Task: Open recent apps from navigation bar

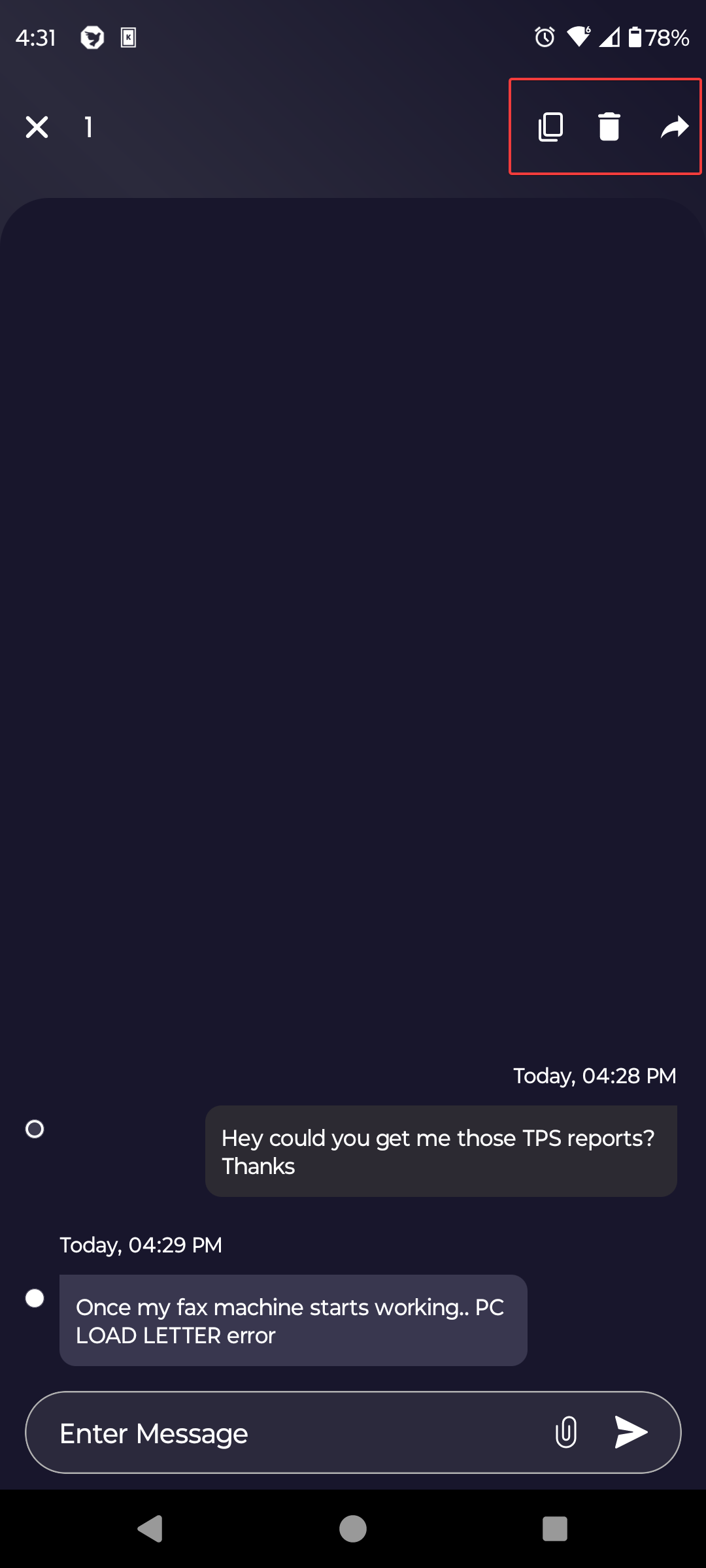Action: coord(554,1529)
